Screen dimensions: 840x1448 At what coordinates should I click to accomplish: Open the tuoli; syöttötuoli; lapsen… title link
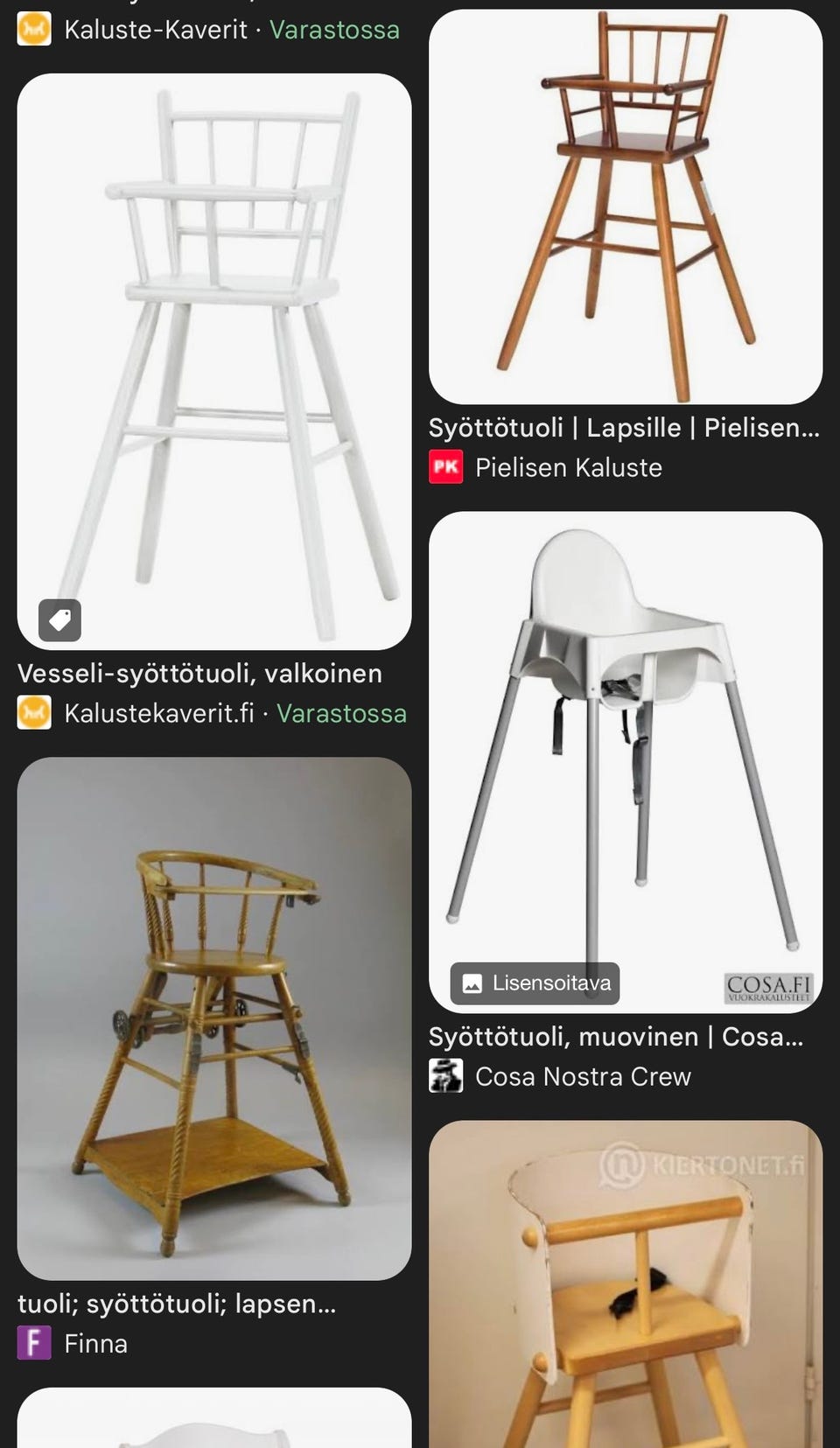177,1304
